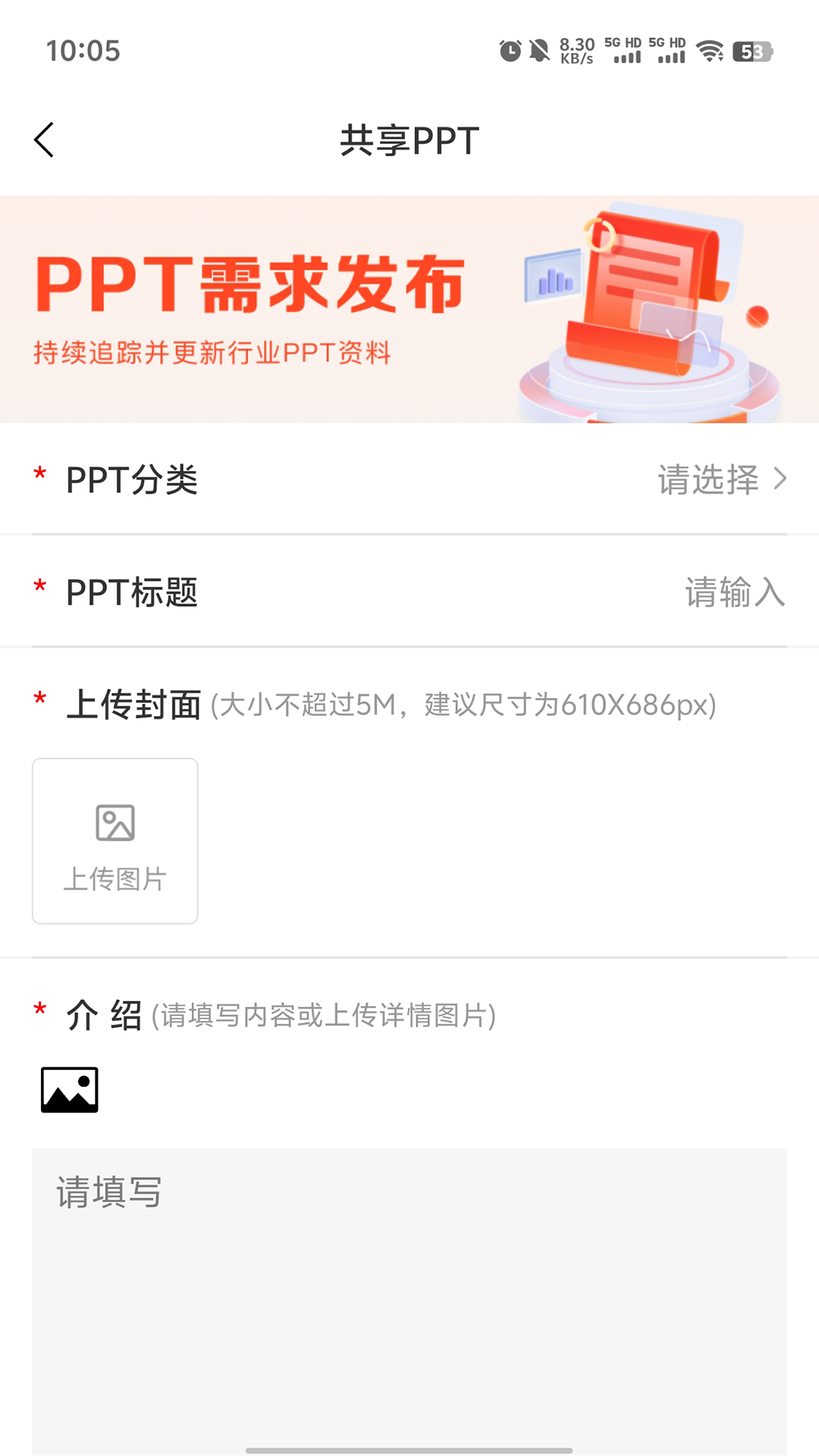Select the PPT分类 row label
The width and height of the screenshot is (819, 1456).
[x=130, y=479]
